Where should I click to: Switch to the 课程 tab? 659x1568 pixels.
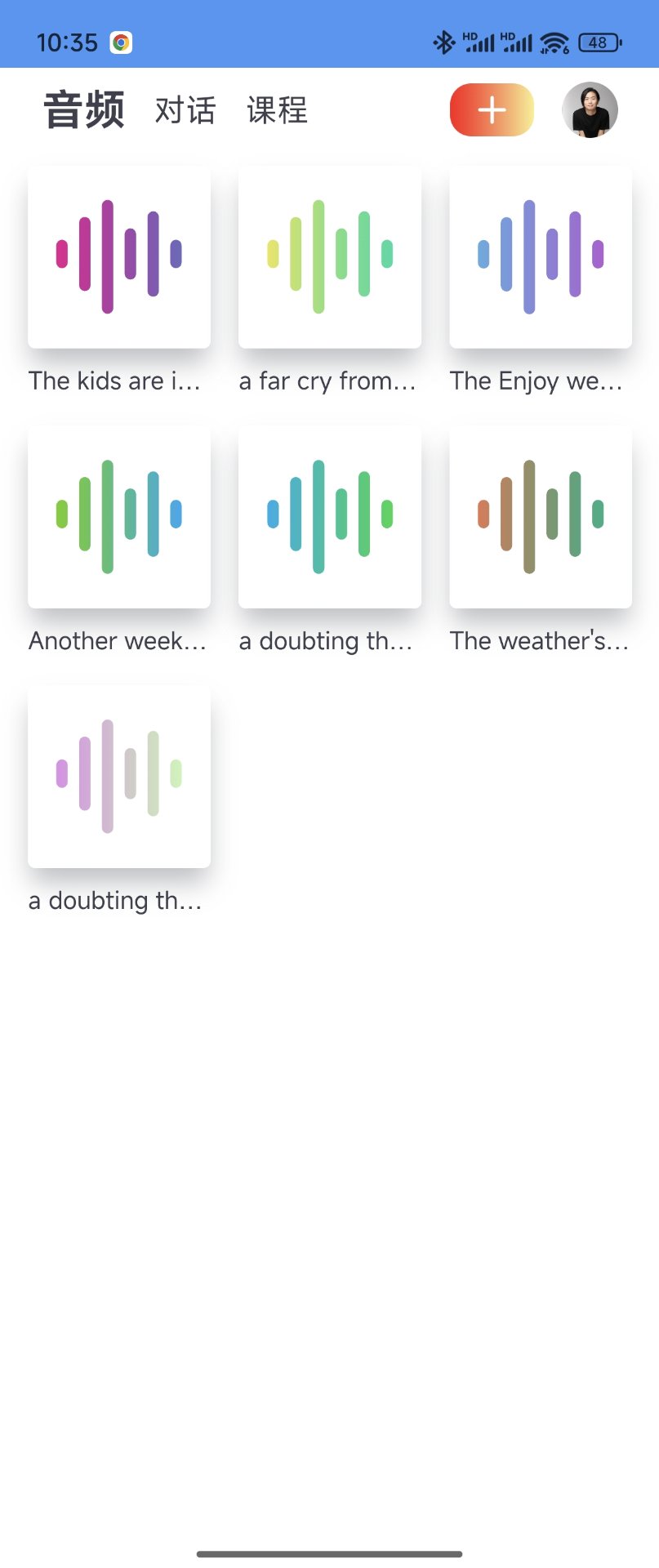tap(276, 110)
